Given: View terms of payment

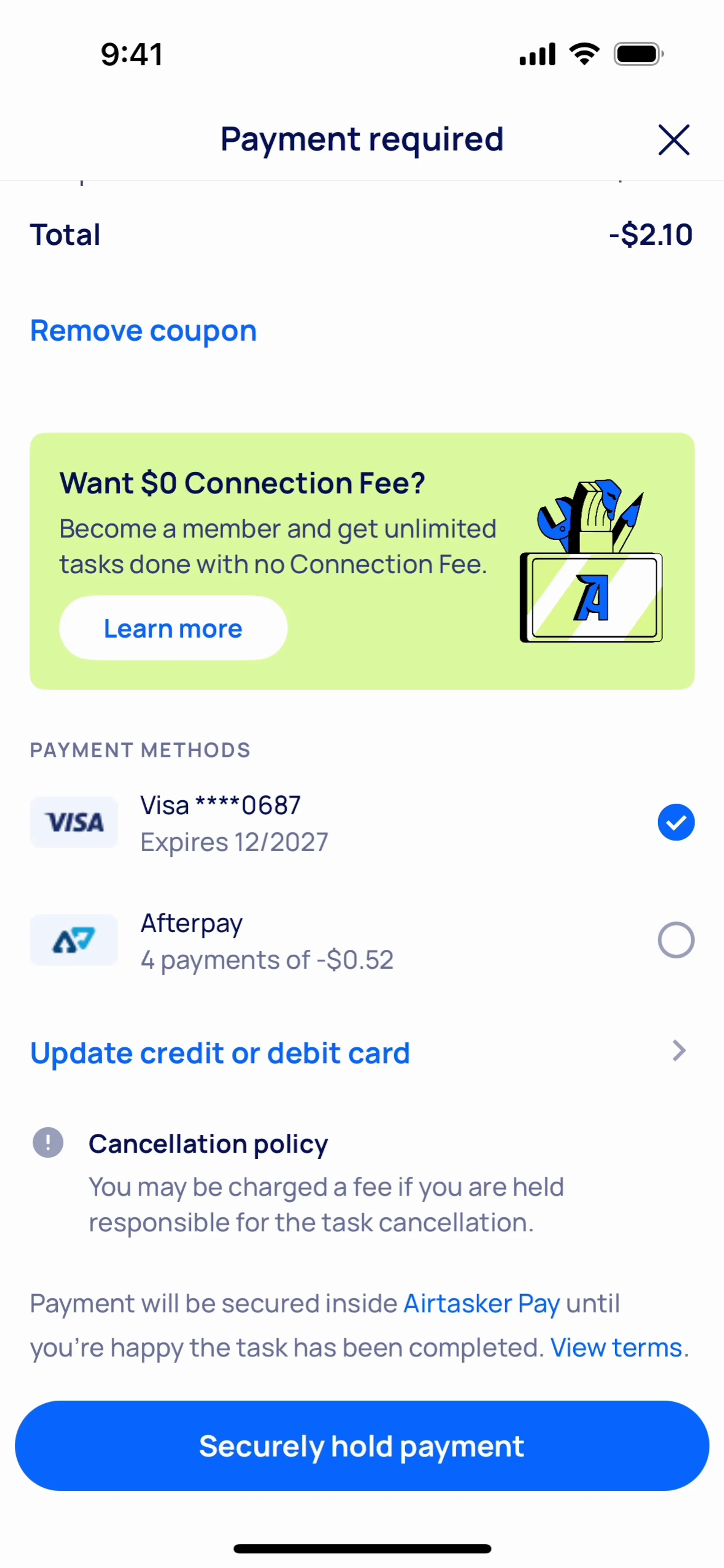Looking at the screenshot, I should click(x=616, y=1348).
